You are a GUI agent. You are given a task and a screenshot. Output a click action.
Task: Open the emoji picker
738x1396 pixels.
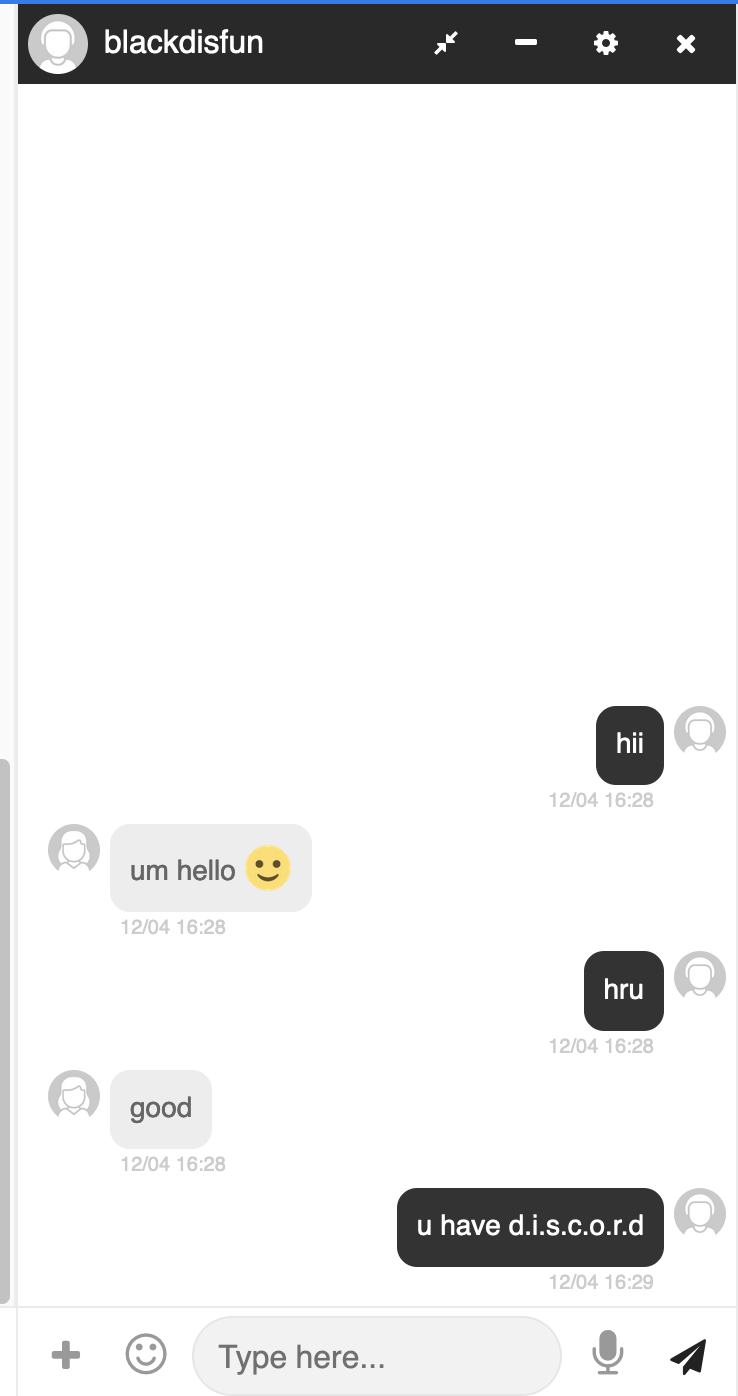click(146, 1354)
